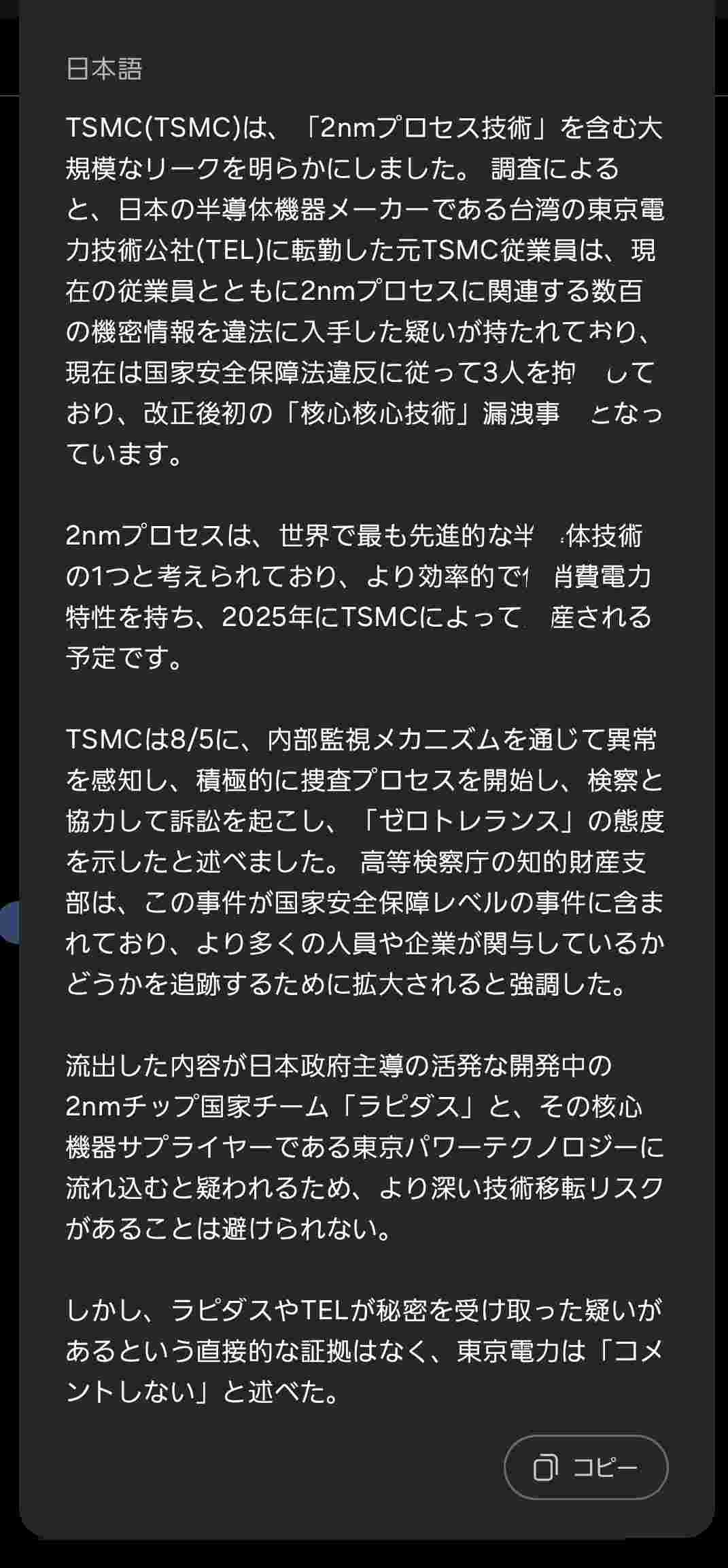Screen dimensions: 728x1568
Task: Tap the コピー button to copy the translation
Action: 585,1467
